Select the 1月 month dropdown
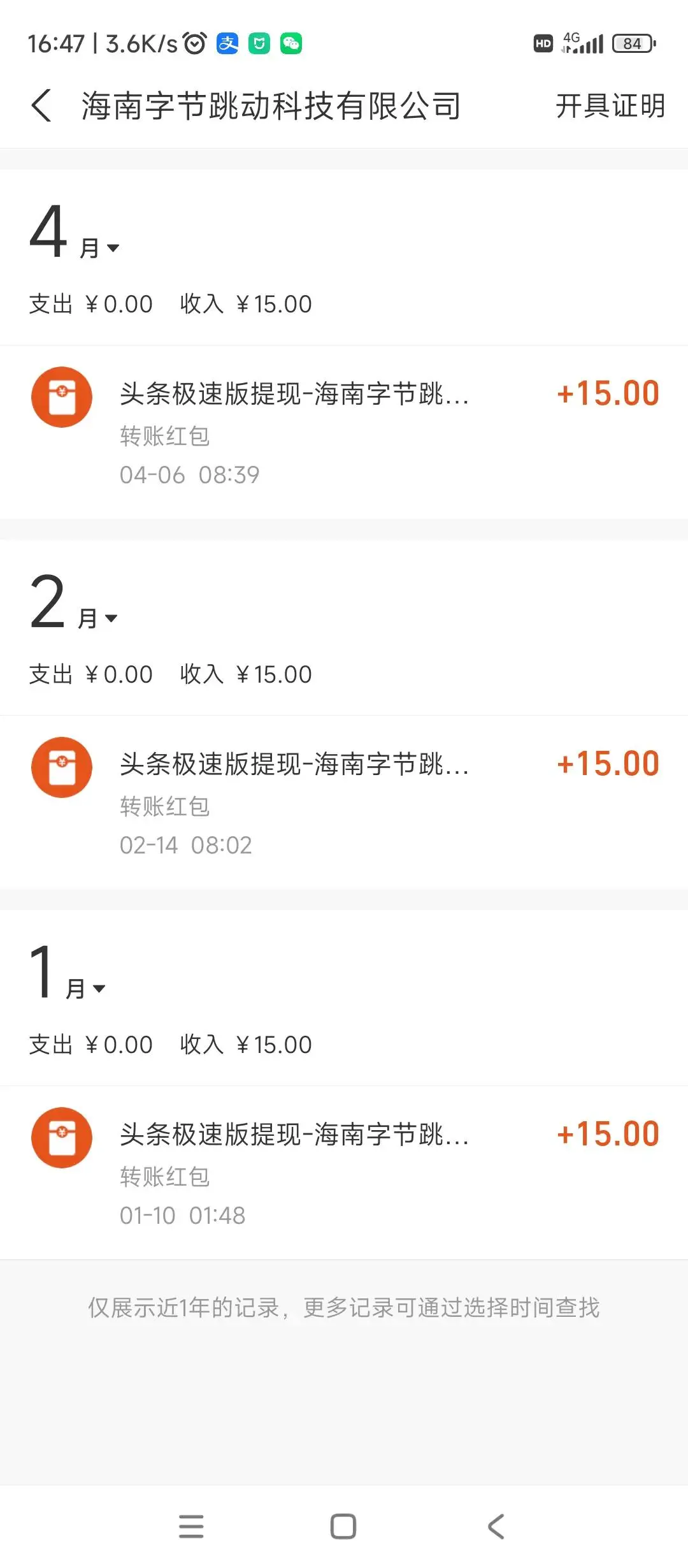Image resolution: width=688 pixels, height=1568 pixels. (x=68, y=975)
